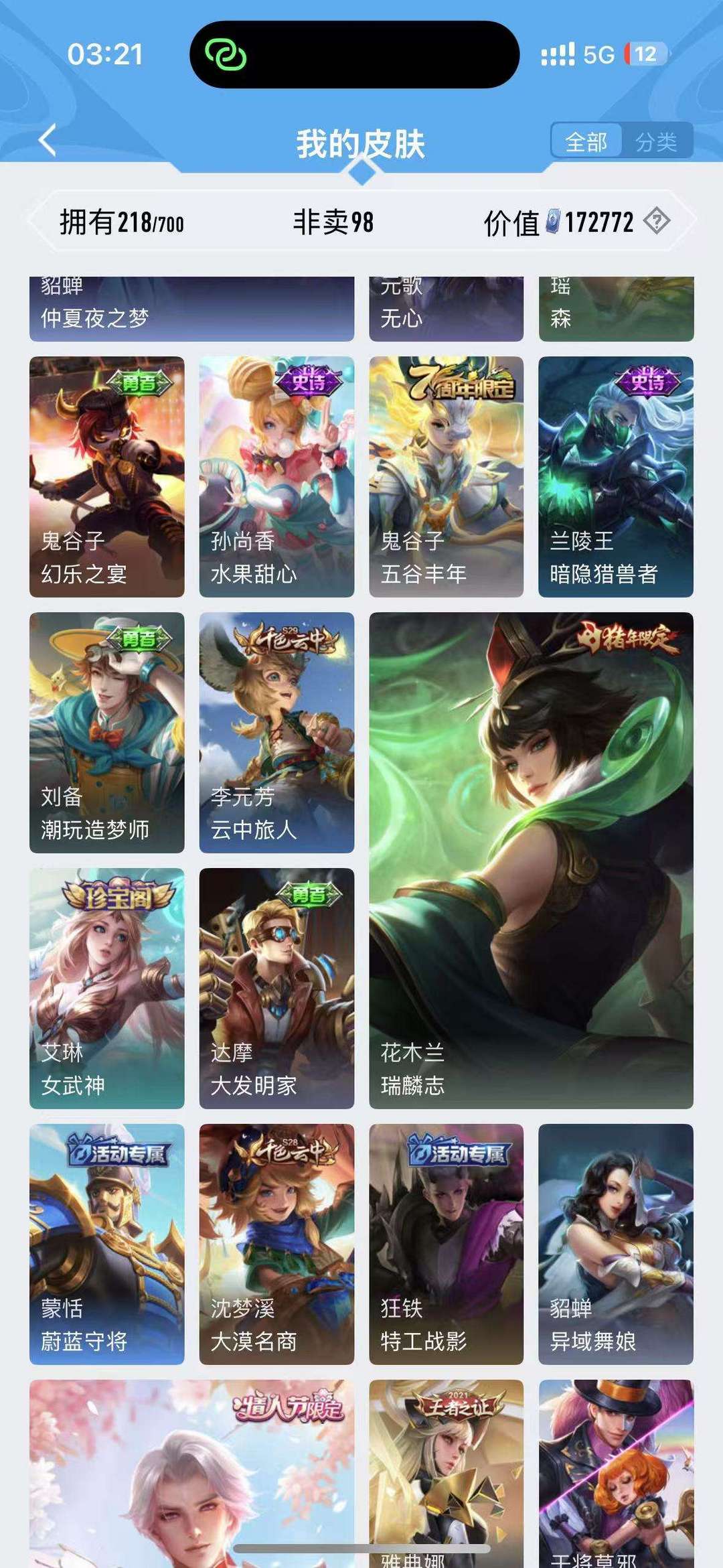Open 元歌 无心 skin card
This screenshot has width=723, height=1568.
pyautogui.click(x=447, y=309)
